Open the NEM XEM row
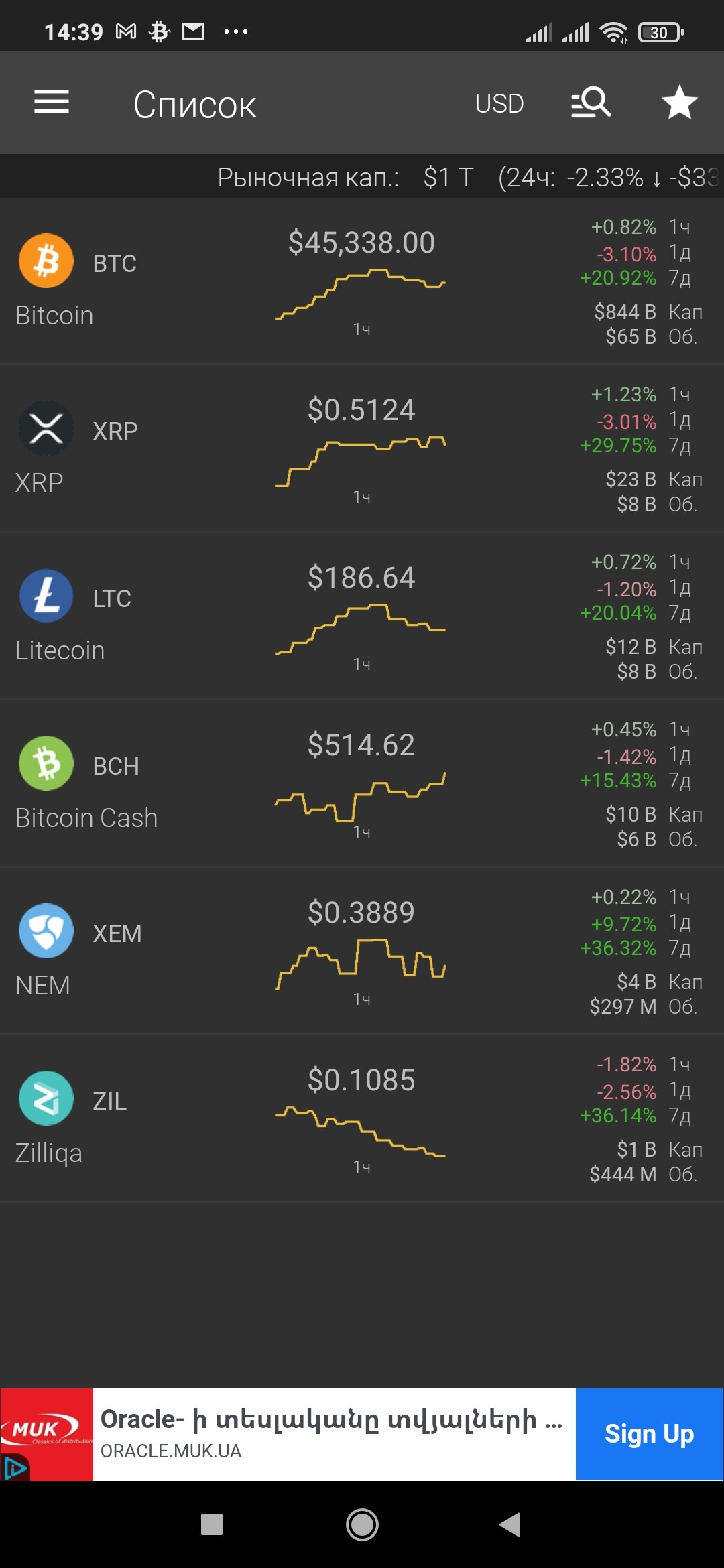Screen dimensions: 724x1568 tap(362, 952)
